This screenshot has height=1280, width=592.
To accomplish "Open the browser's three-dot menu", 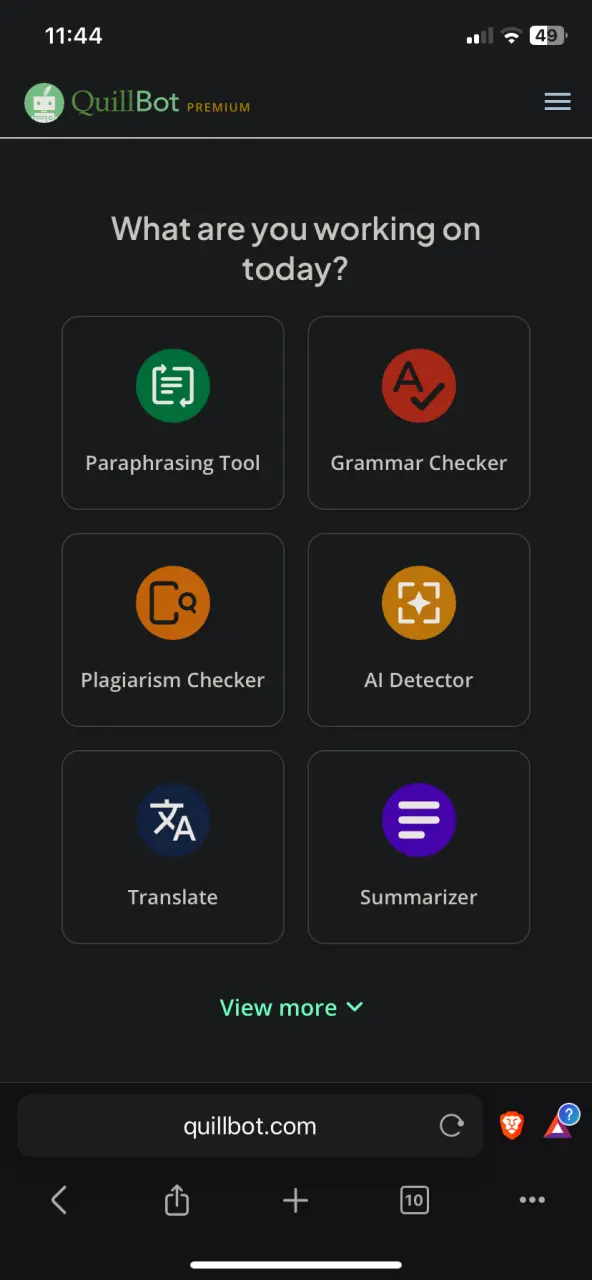I will (x=532, y=1200).
